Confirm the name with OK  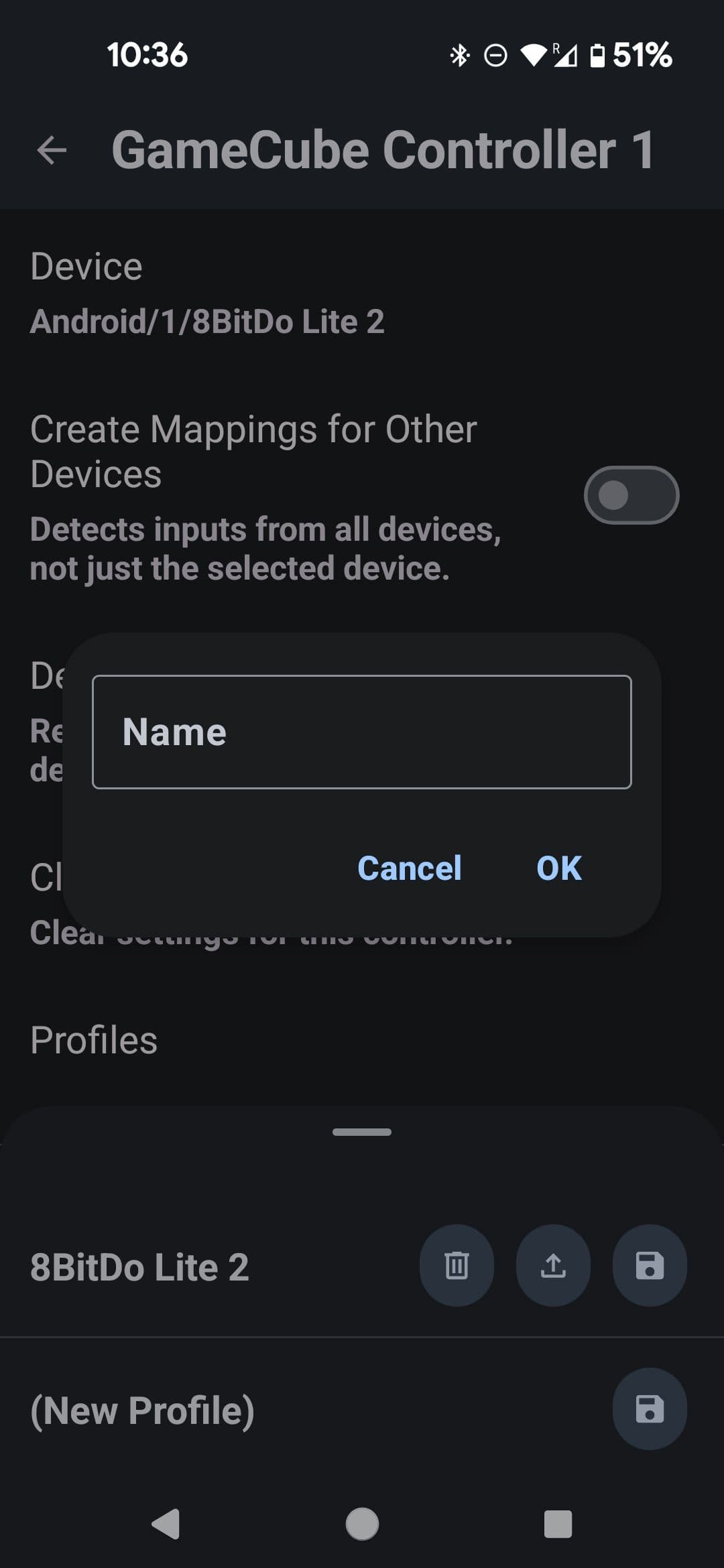(558, 868)
